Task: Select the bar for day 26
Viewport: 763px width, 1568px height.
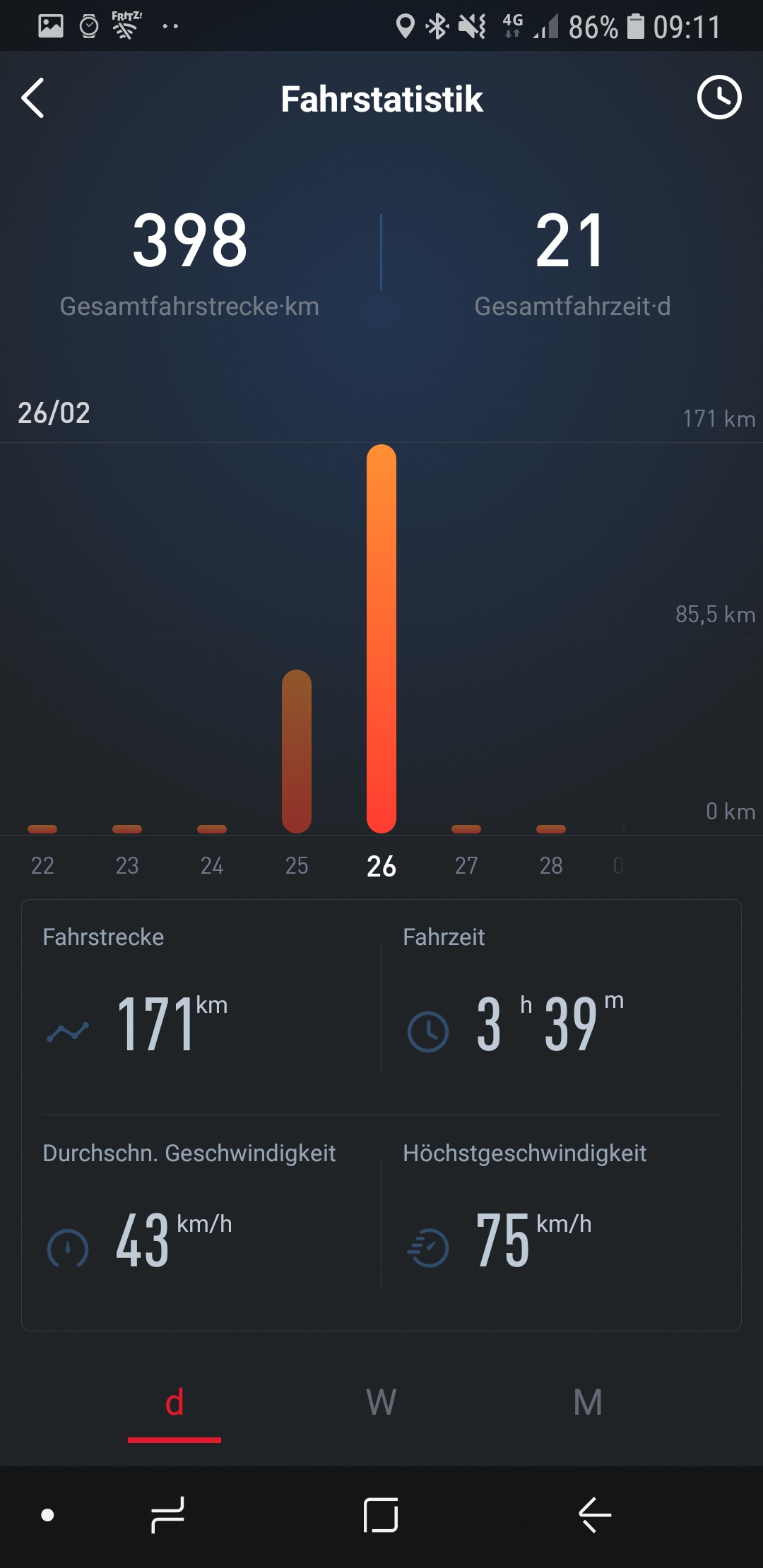Action: click(x=381, y=639)
